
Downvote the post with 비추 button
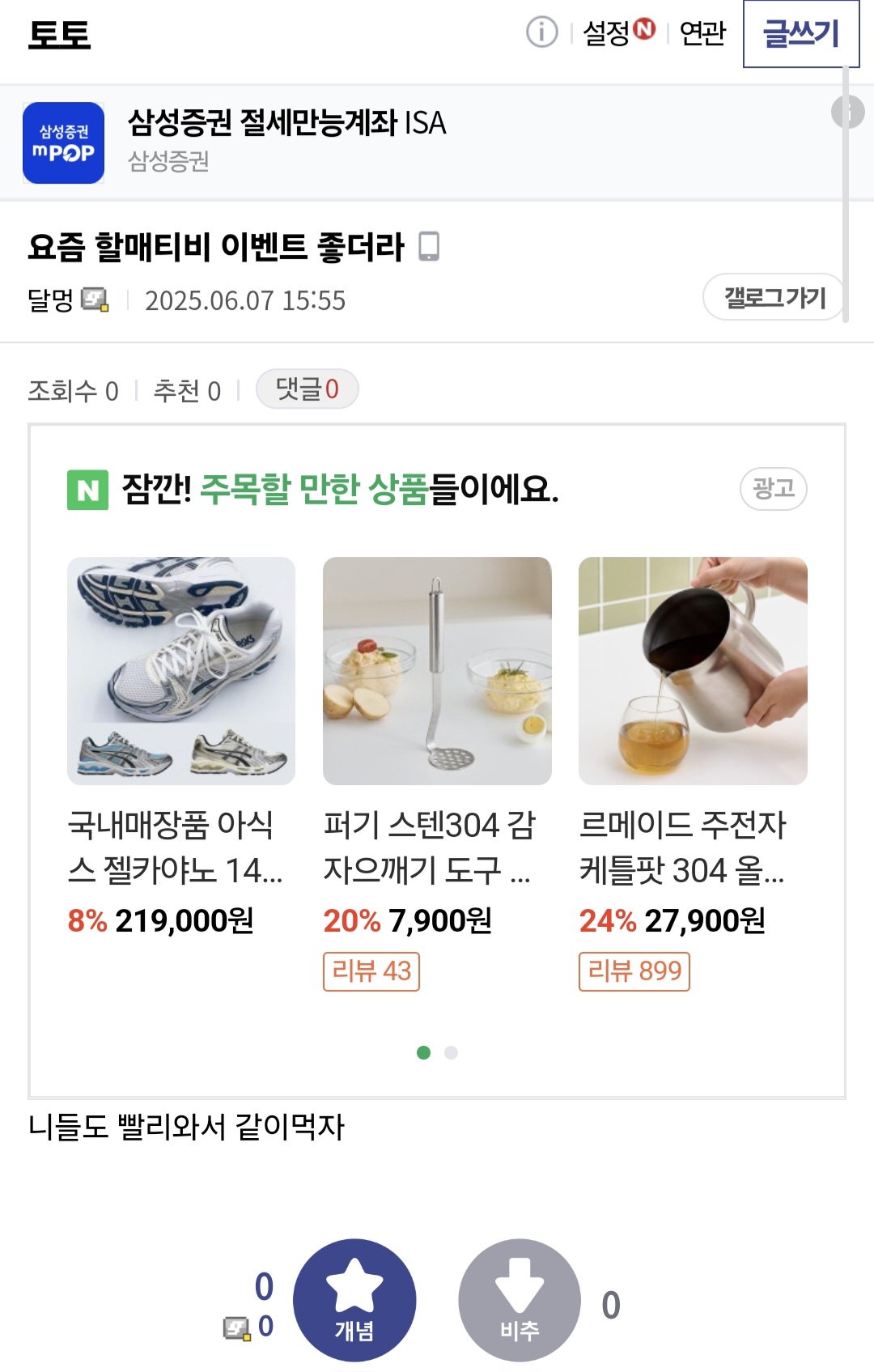coord(520,1299)
